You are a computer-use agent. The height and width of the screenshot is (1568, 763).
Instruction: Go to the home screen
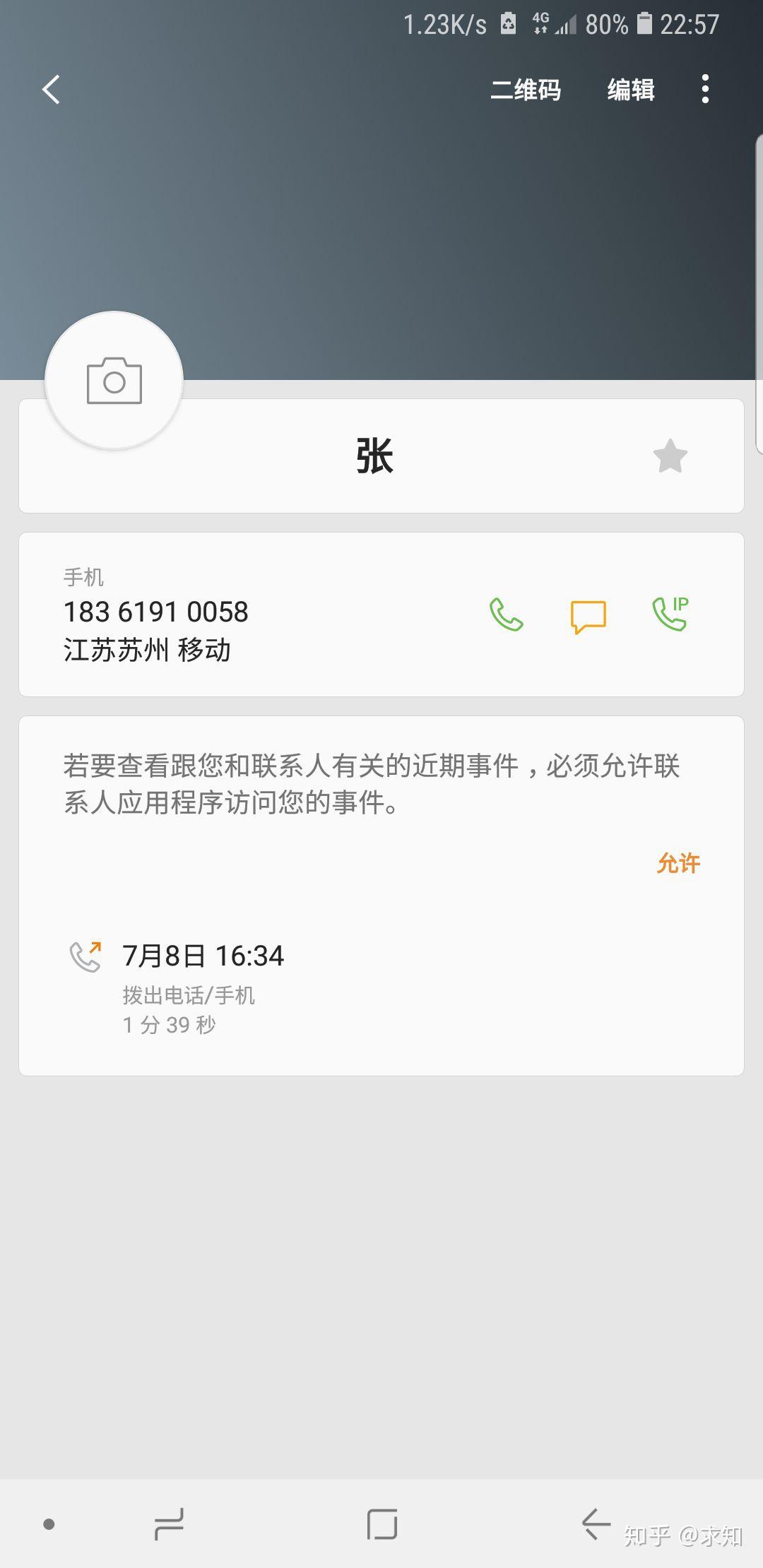point(382,1524)
